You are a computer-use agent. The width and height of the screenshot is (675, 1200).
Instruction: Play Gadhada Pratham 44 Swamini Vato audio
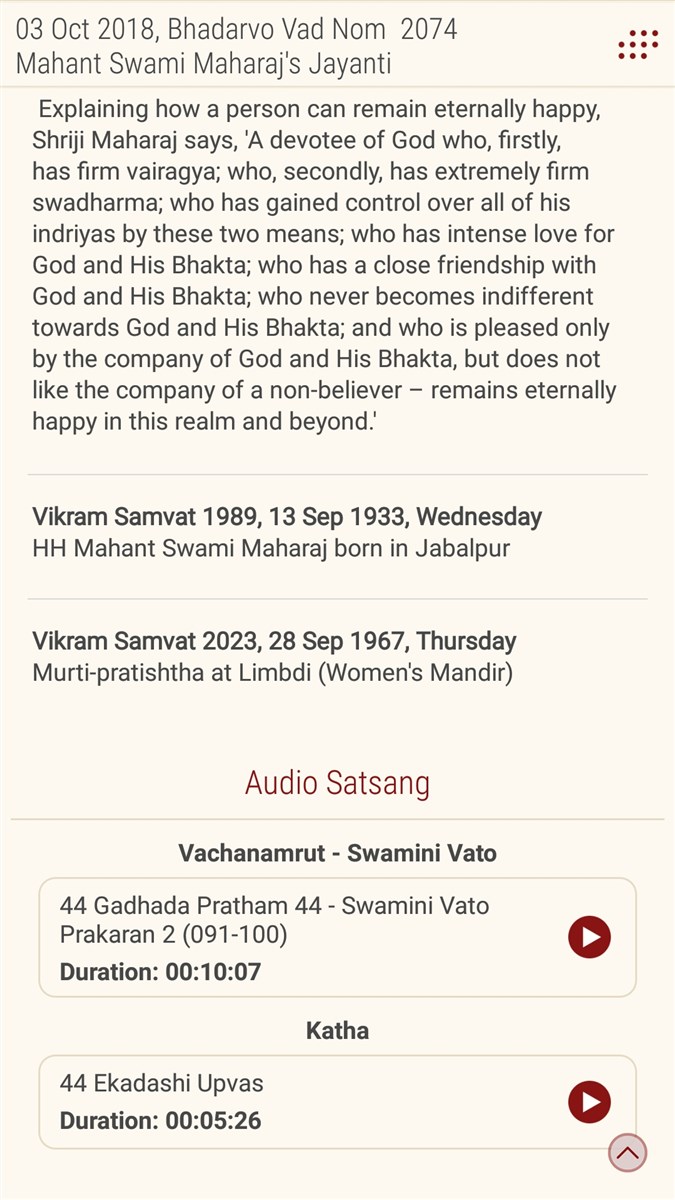pos(590,937)
